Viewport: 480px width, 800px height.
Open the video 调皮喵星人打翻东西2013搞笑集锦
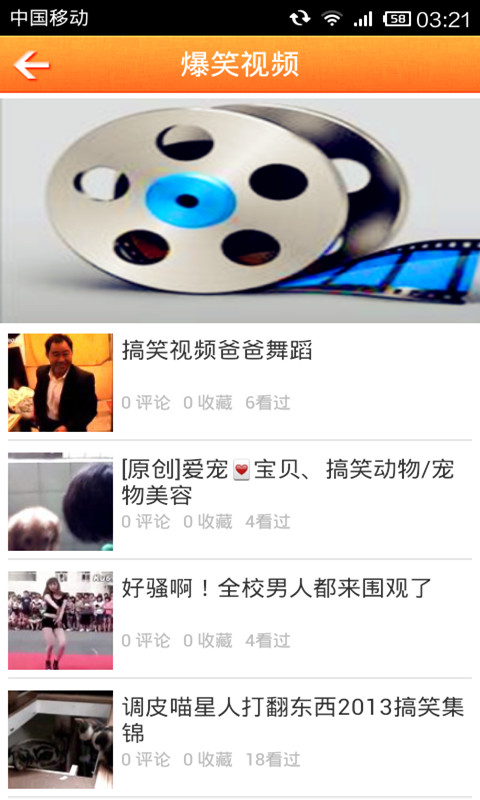240,739
